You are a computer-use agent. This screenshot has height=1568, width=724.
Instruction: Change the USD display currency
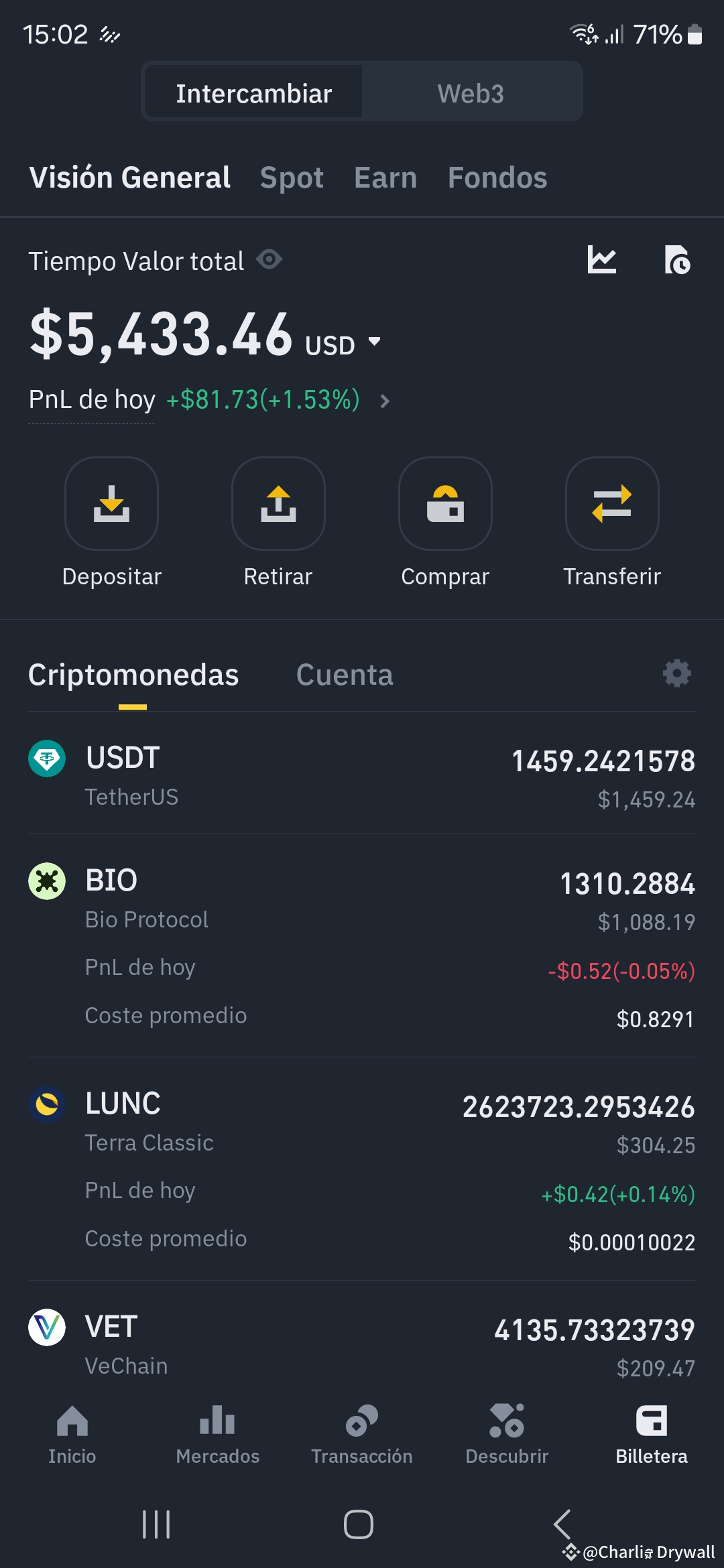point(343,344)
